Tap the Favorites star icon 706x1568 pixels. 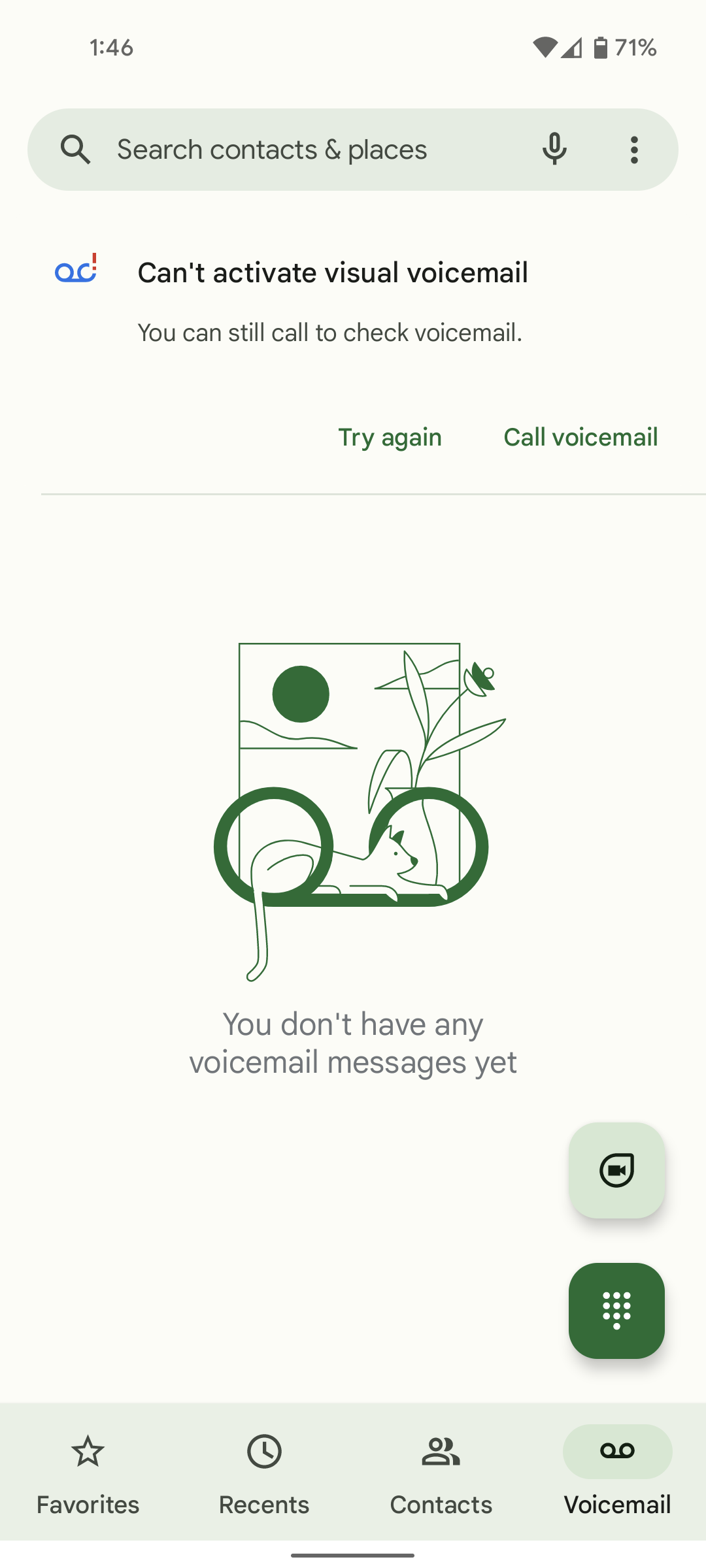[88, 1452]
